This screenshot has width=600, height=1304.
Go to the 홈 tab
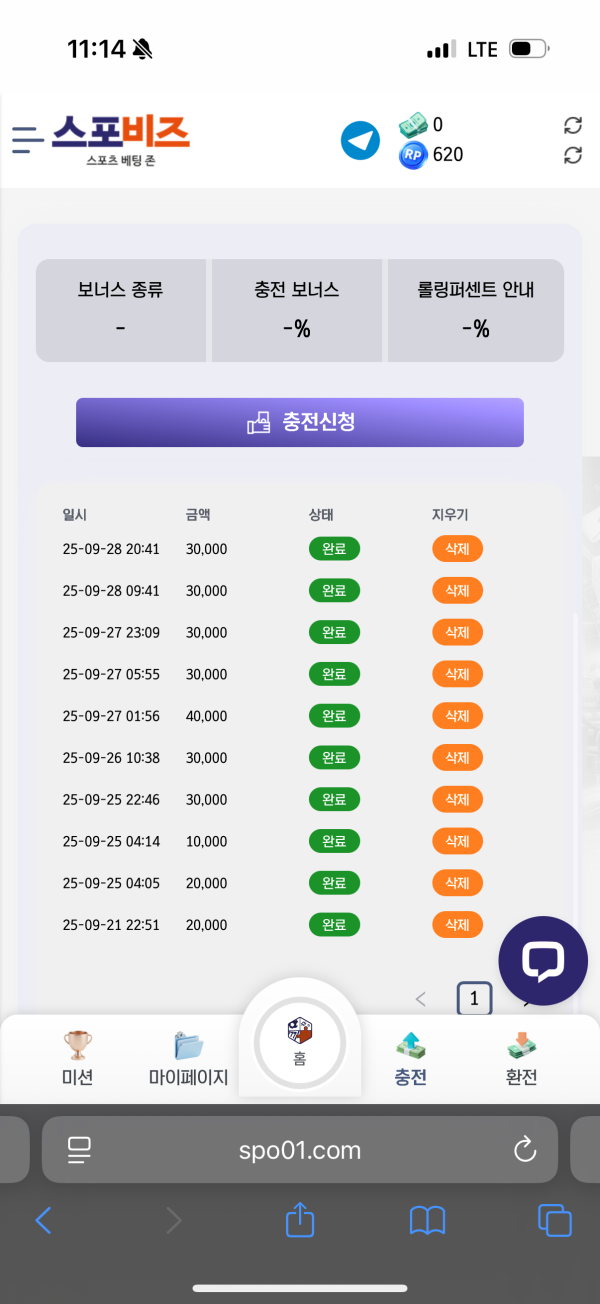click(x=300, y=1040)
